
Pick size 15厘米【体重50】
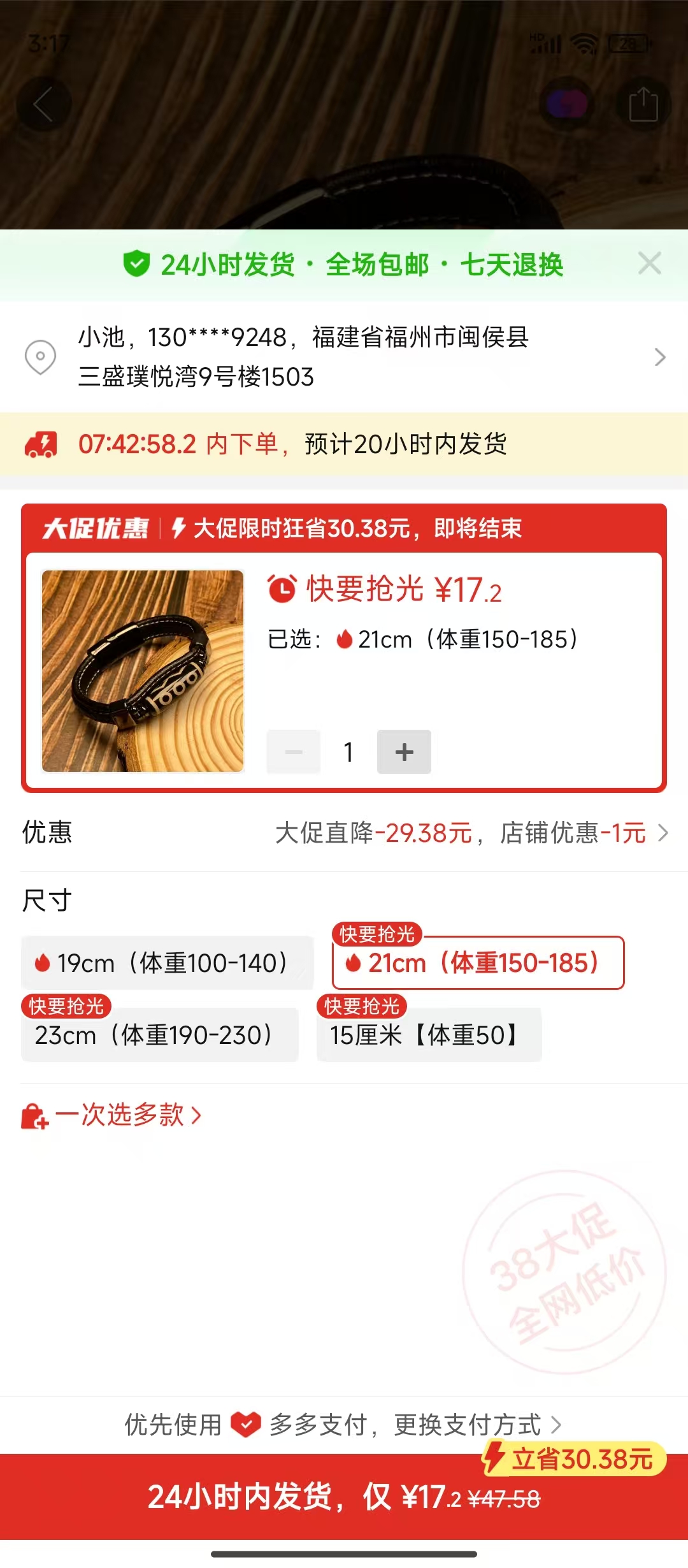429,1034
